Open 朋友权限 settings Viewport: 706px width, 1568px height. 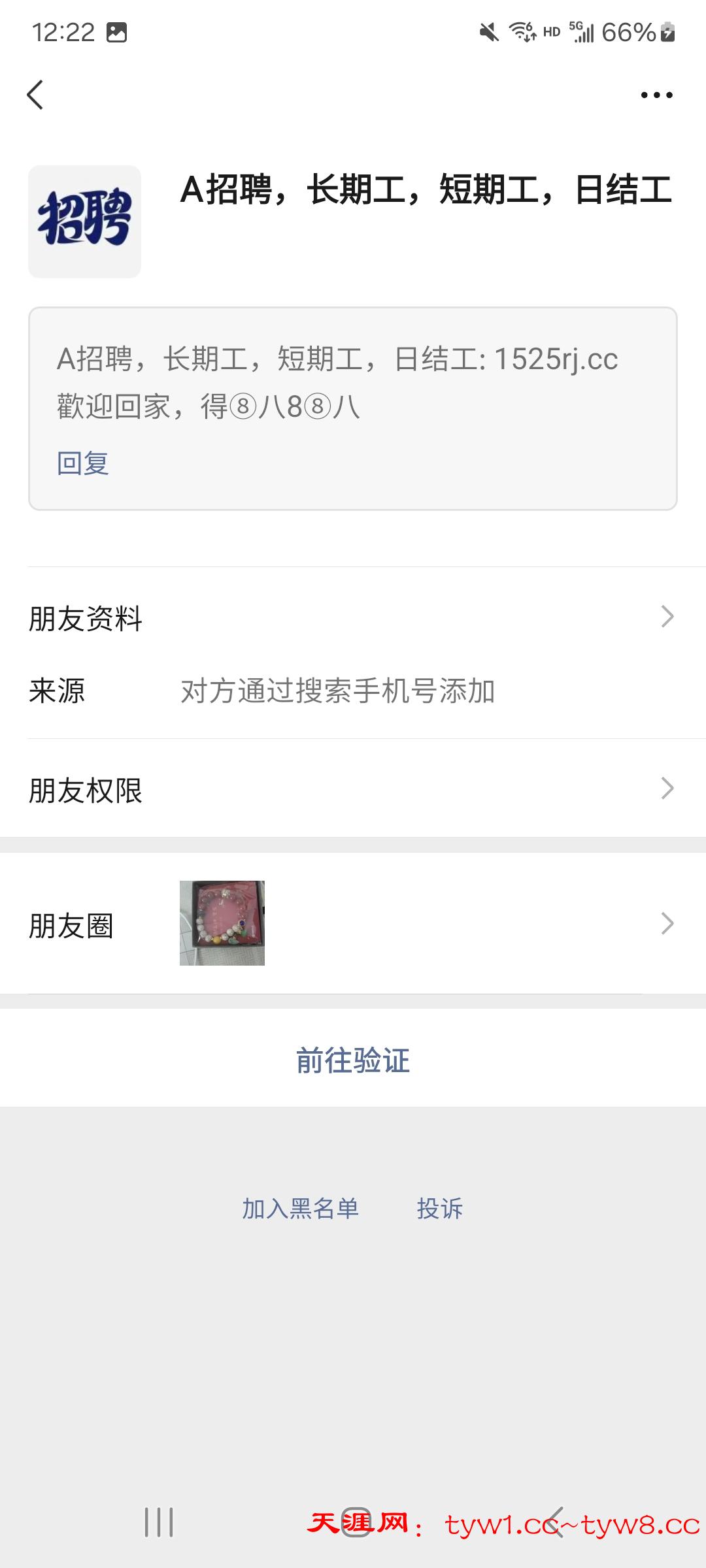pyautogui.click(x=353, y=789)
